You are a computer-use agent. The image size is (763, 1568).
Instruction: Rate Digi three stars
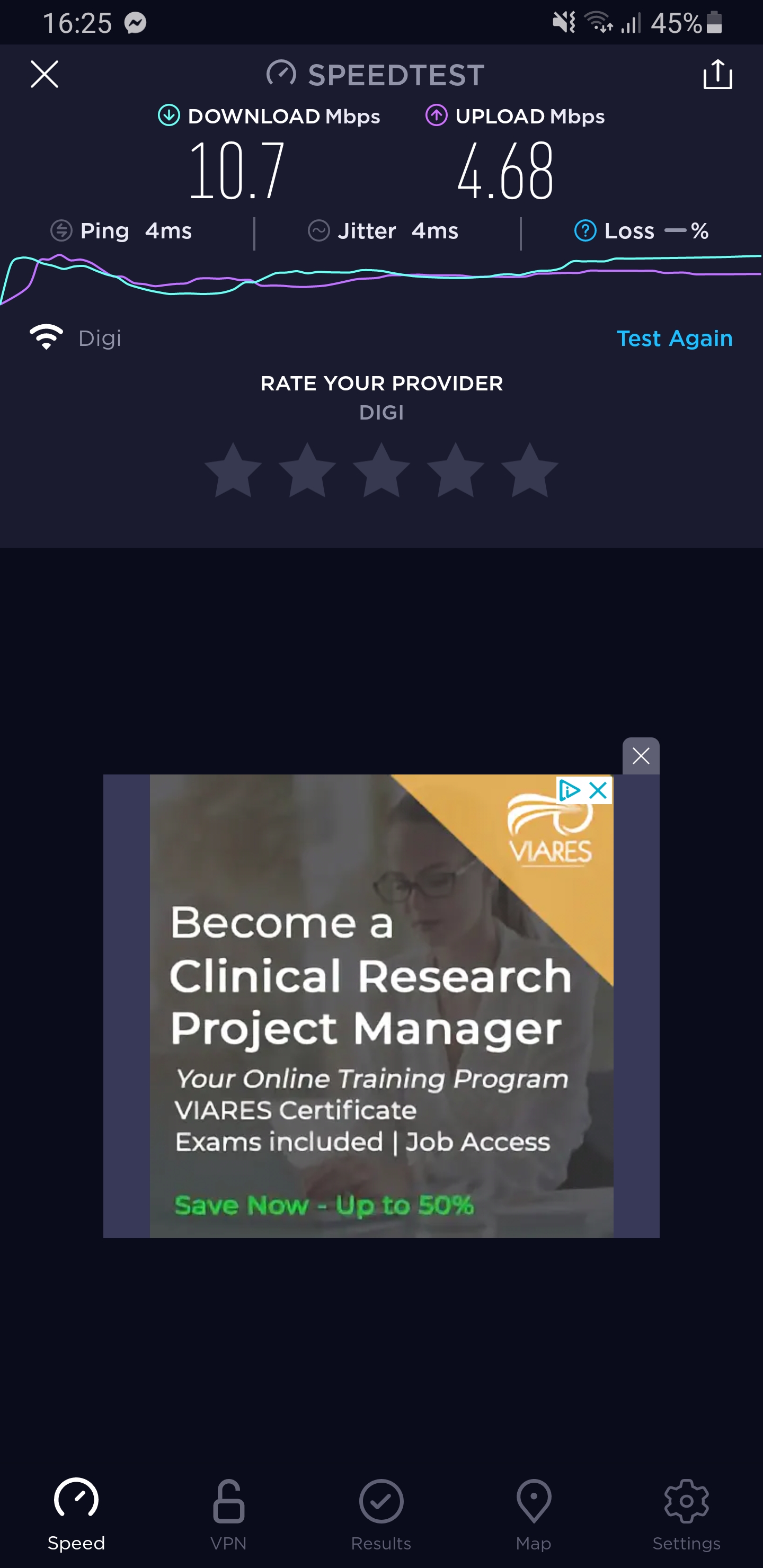tap(381, 470)
